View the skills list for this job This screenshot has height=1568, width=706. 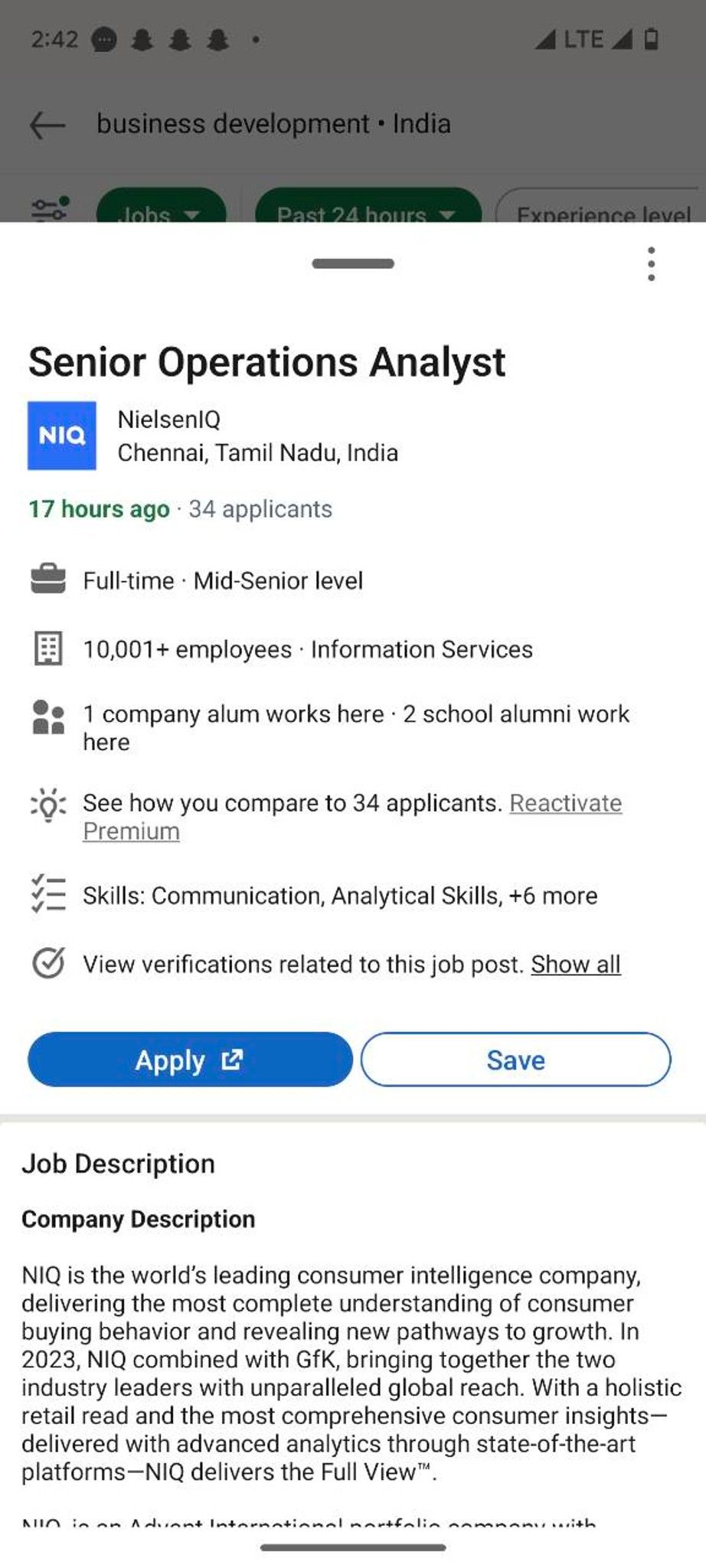[x=340, y=895]
